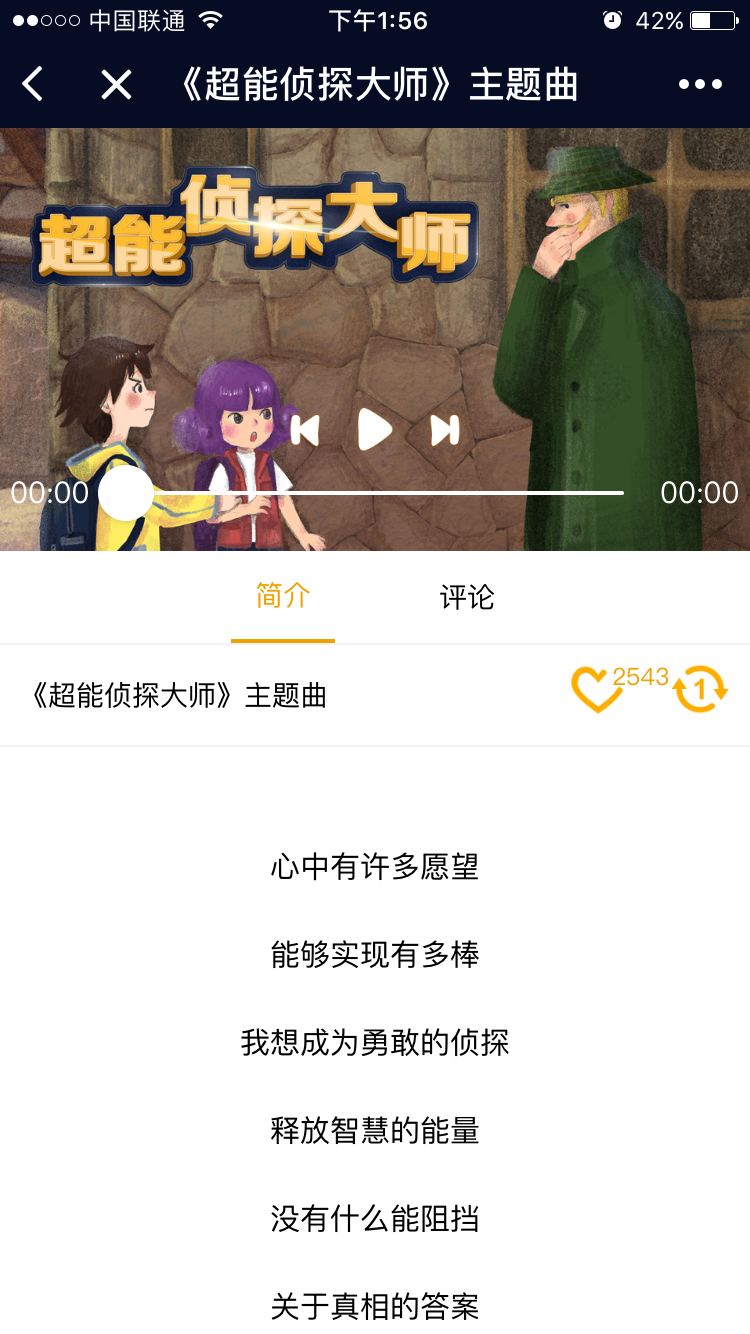Tap the playback progress slider knob
The image size is (750, 1334).
click(x=126, y=493)
